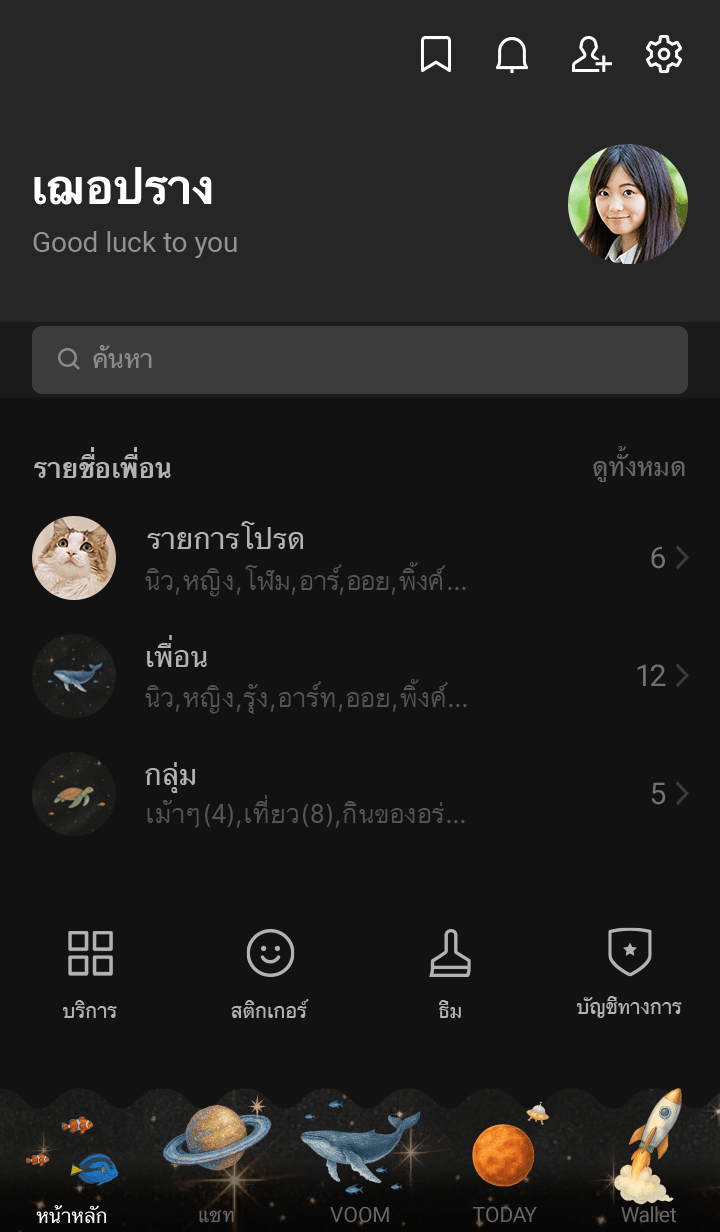Switch to the แชท chats tab
This screenshot has width=720, height=1232.
(216, 1170)
